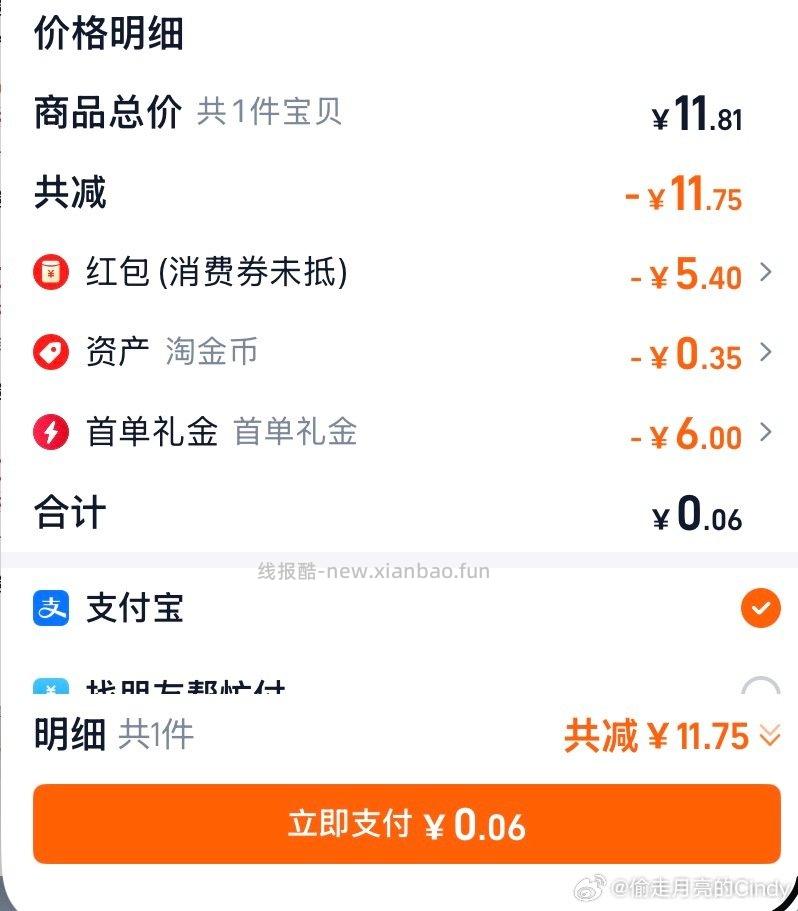Click the 明细 共1件 section label
This screenshot has height=911, width=798.
pos(105,735)
